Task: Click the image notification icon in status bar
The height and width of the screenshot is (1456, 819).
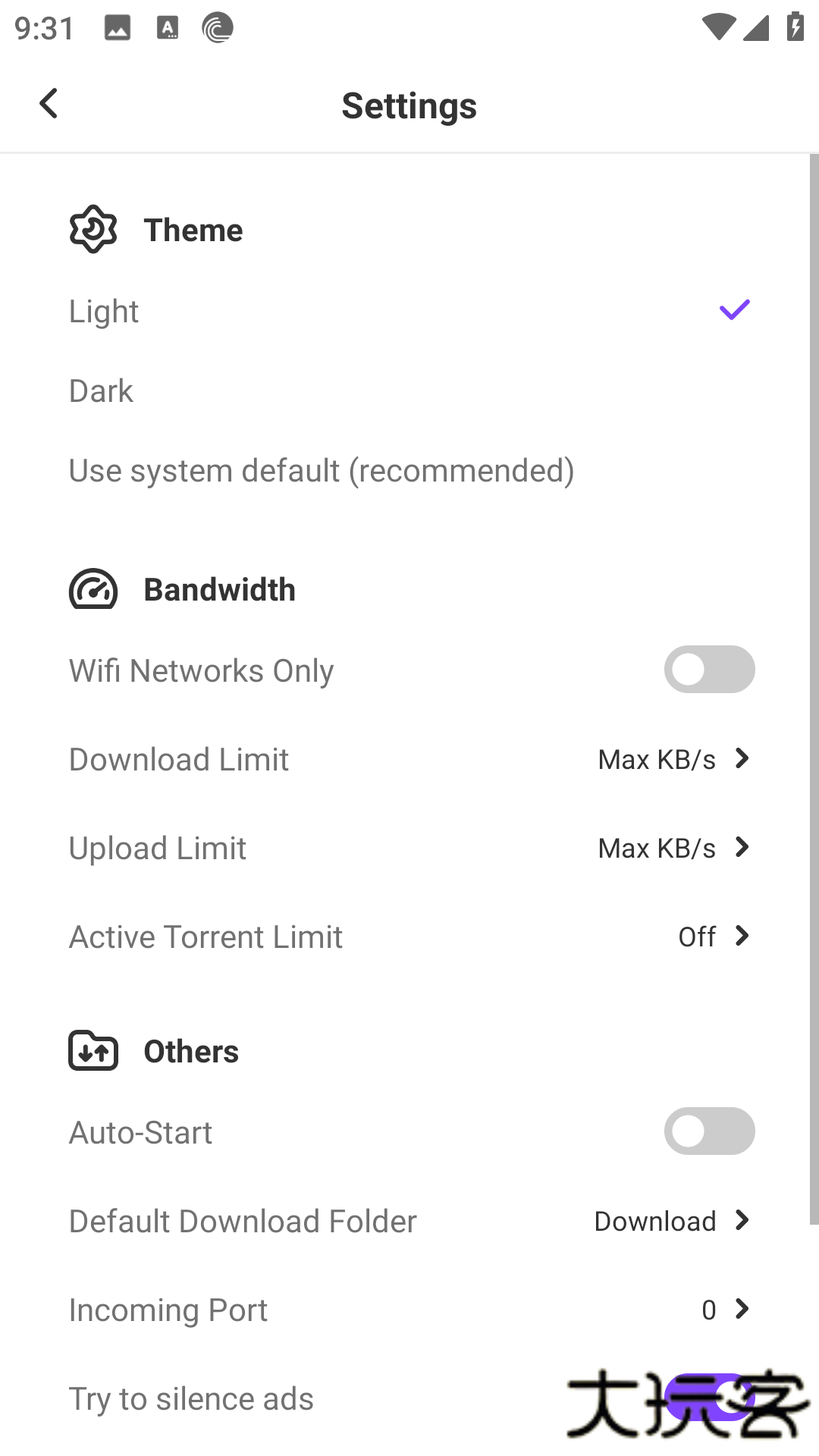Action: (x=118, y=27)
